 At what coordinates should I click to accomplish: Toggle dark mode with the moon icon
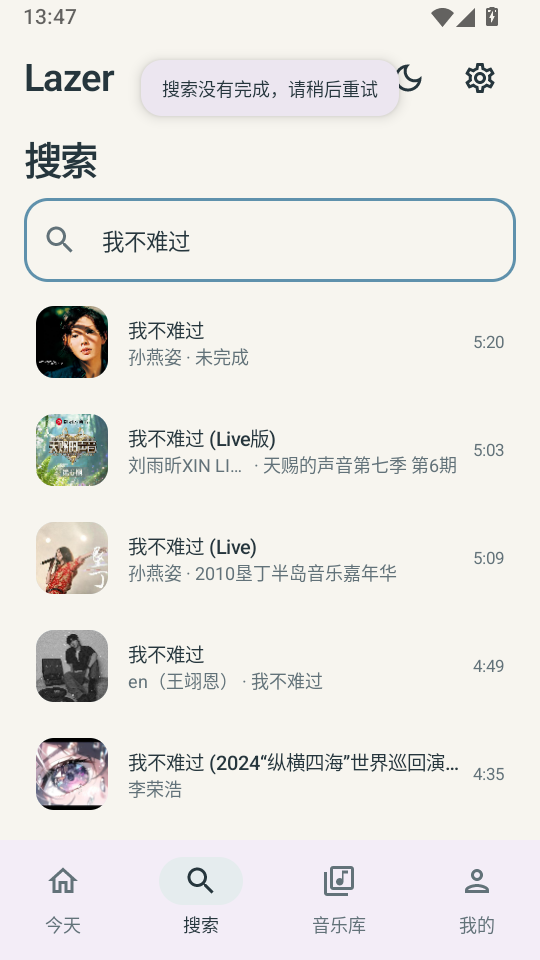click(409, 78)
